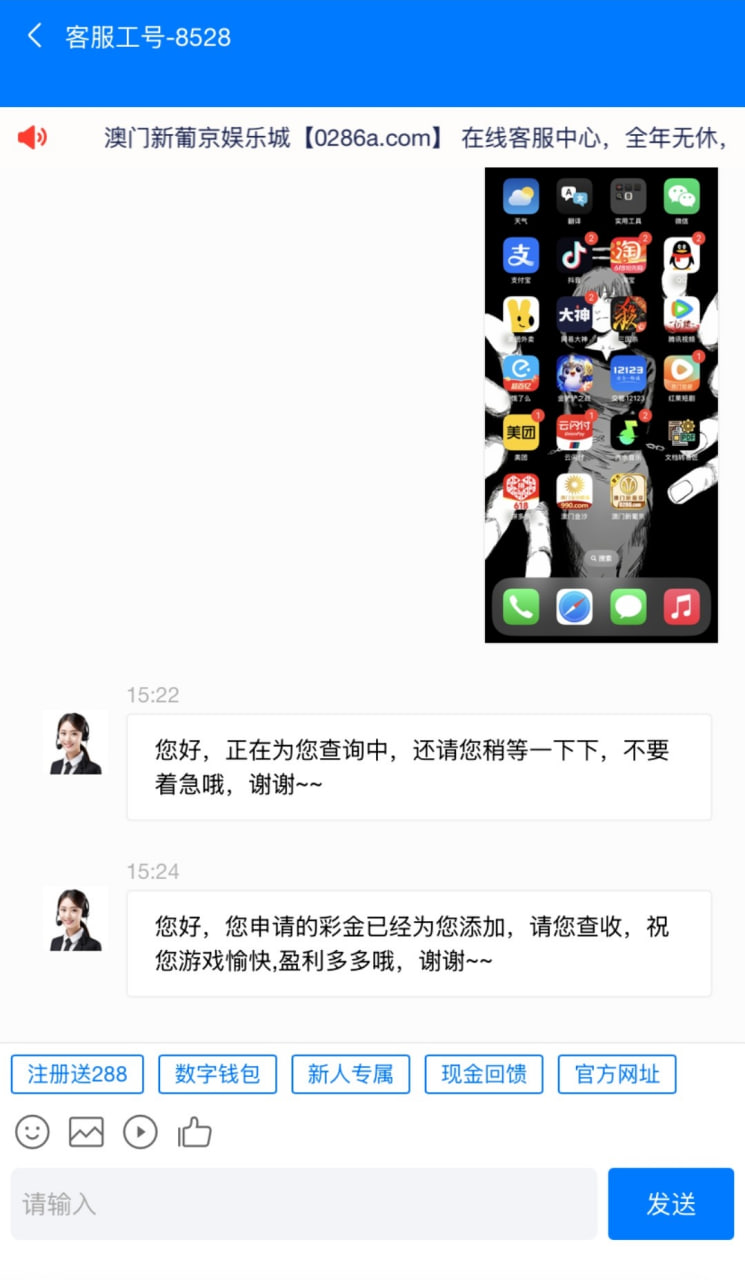Focus the 请输入 message field
The width and height of the screenshot is (745, 1280).
[303, 1204]
